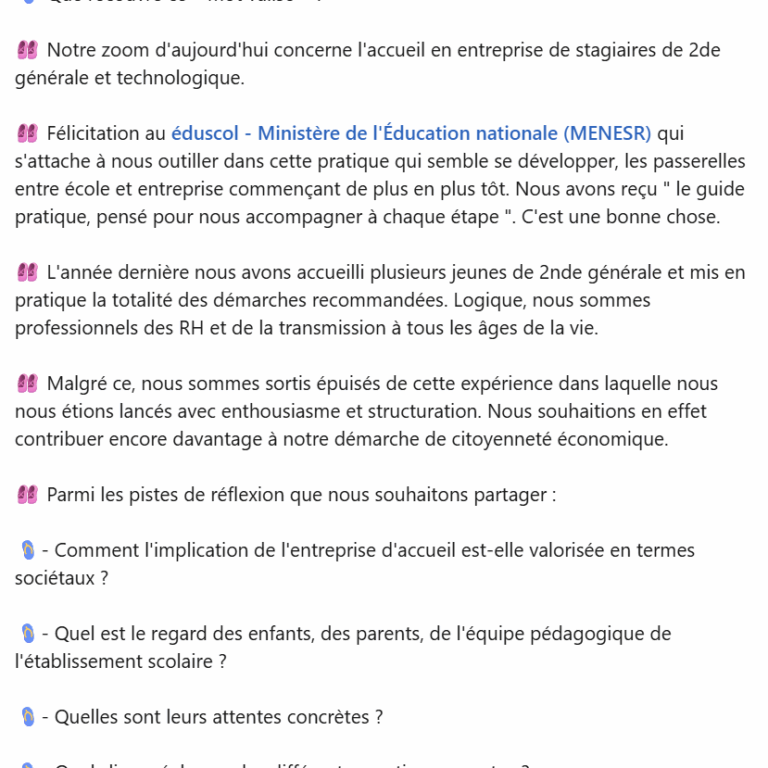Open the éduscol Ministère de l'Éducation nationale link

(411, 133)
